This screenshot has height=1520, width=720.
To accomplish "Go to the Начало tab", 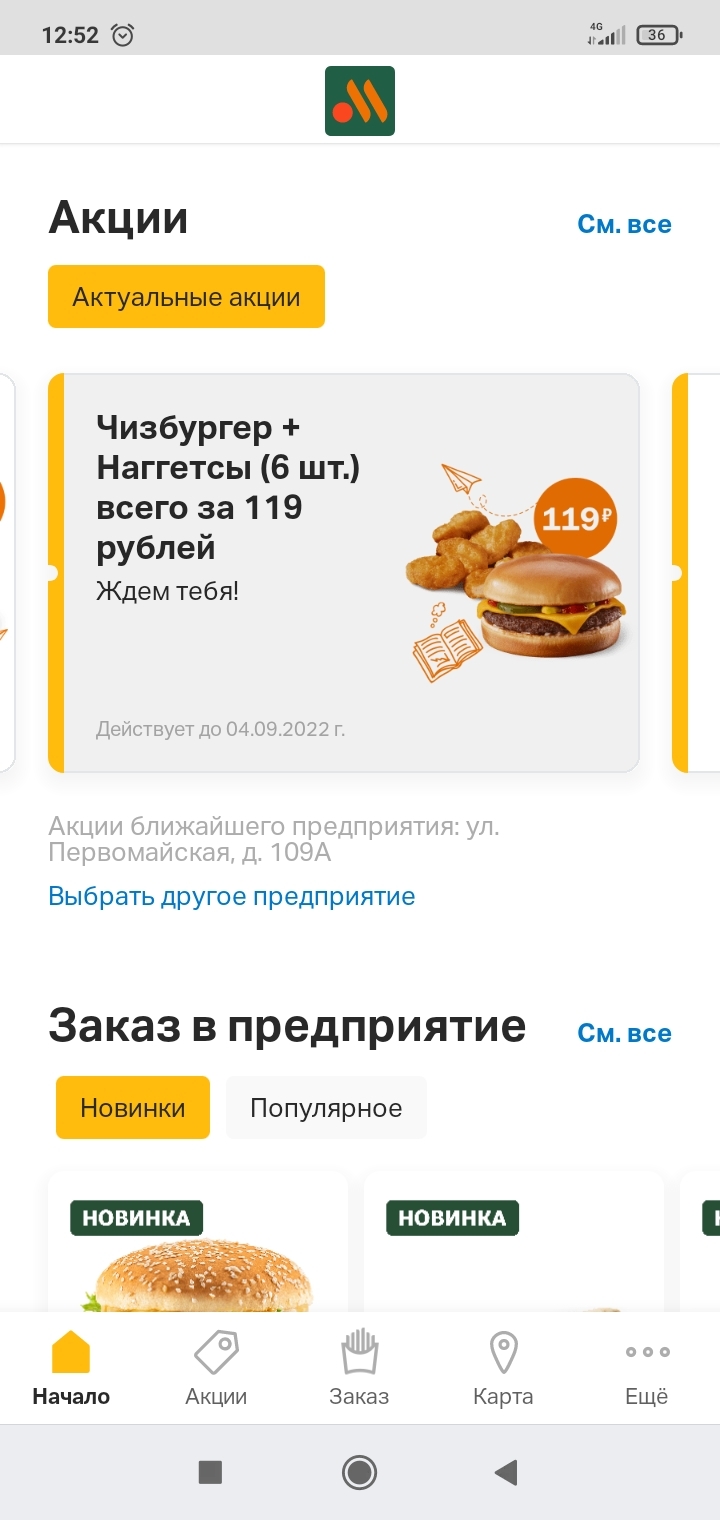I will (x=71, y=1368).
